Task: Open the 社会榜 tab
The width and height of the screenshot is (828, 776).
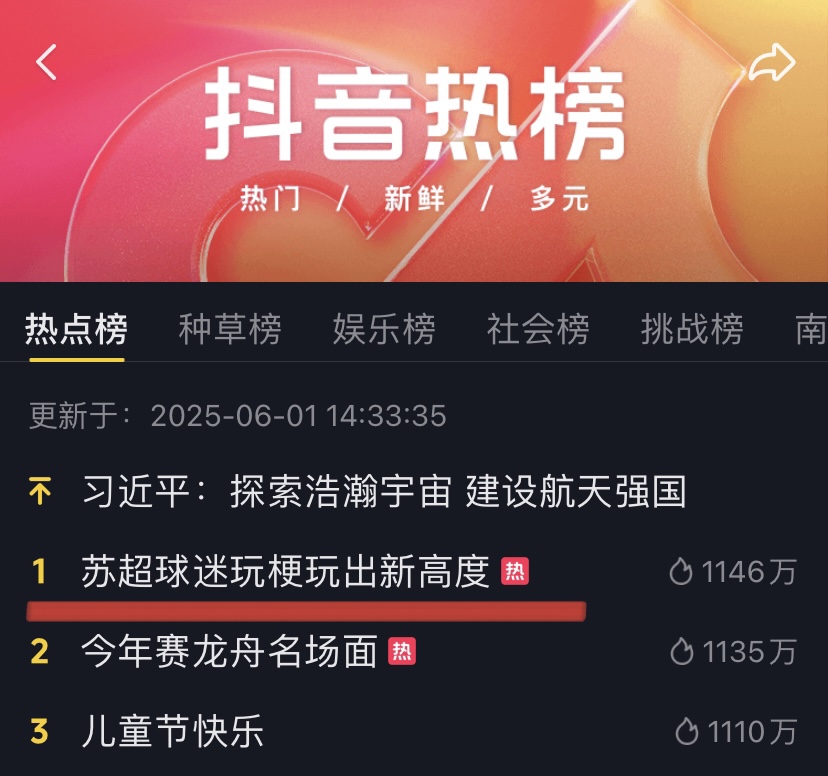Action: point(538,329)
